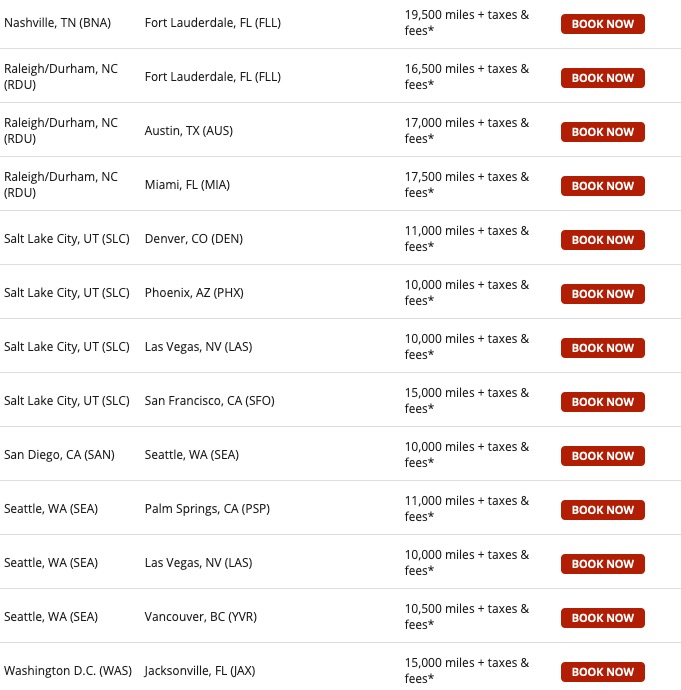Book Raleigh/Durham to Austin flight
The width and height of the screenshot is (681, 690).
tap(602, 132)
